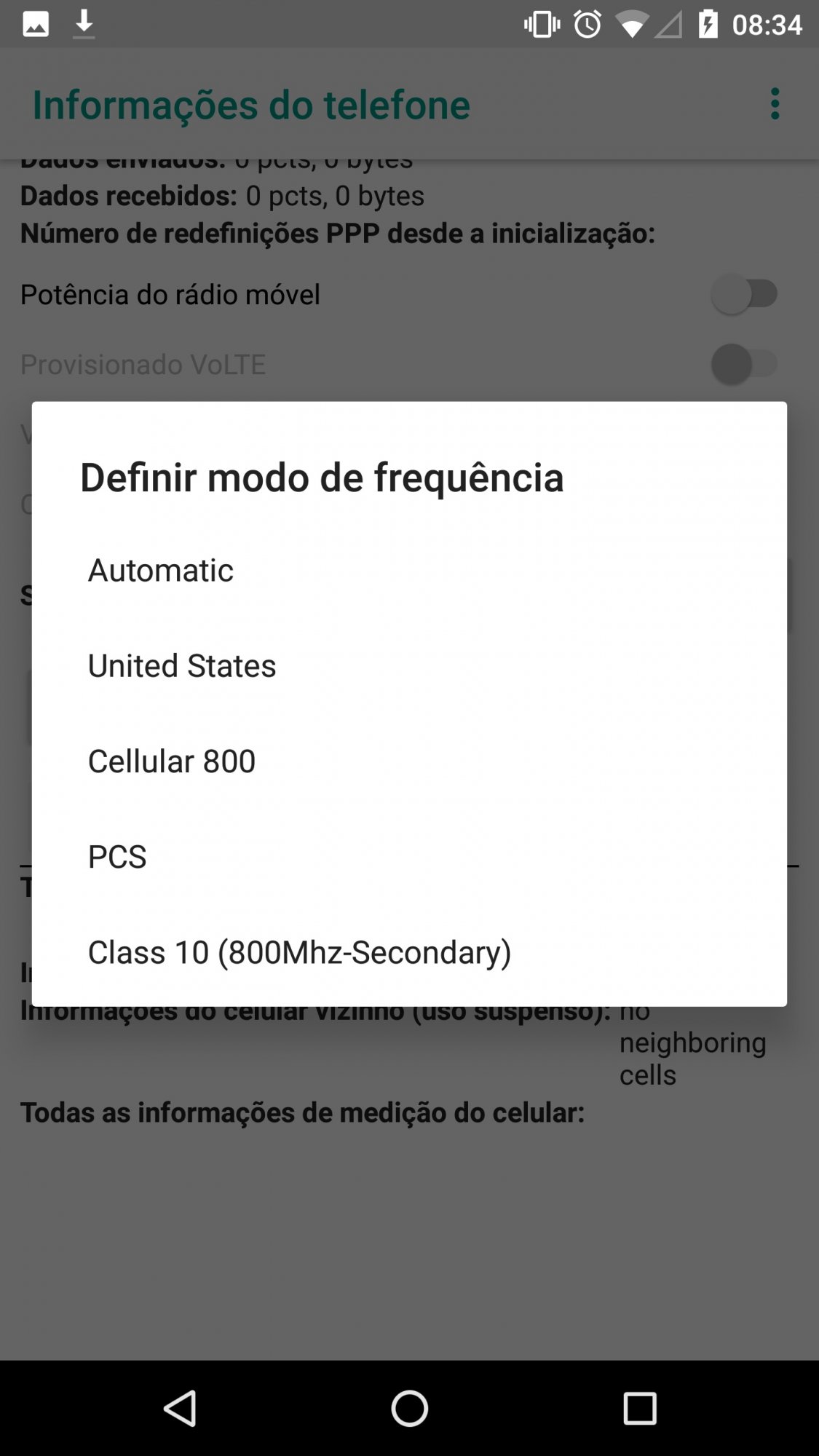This screenshot has width=819, height=1456.
Task: Select Class 10 (800Mhz-Secondary)
Action: (x=409, y=952)
